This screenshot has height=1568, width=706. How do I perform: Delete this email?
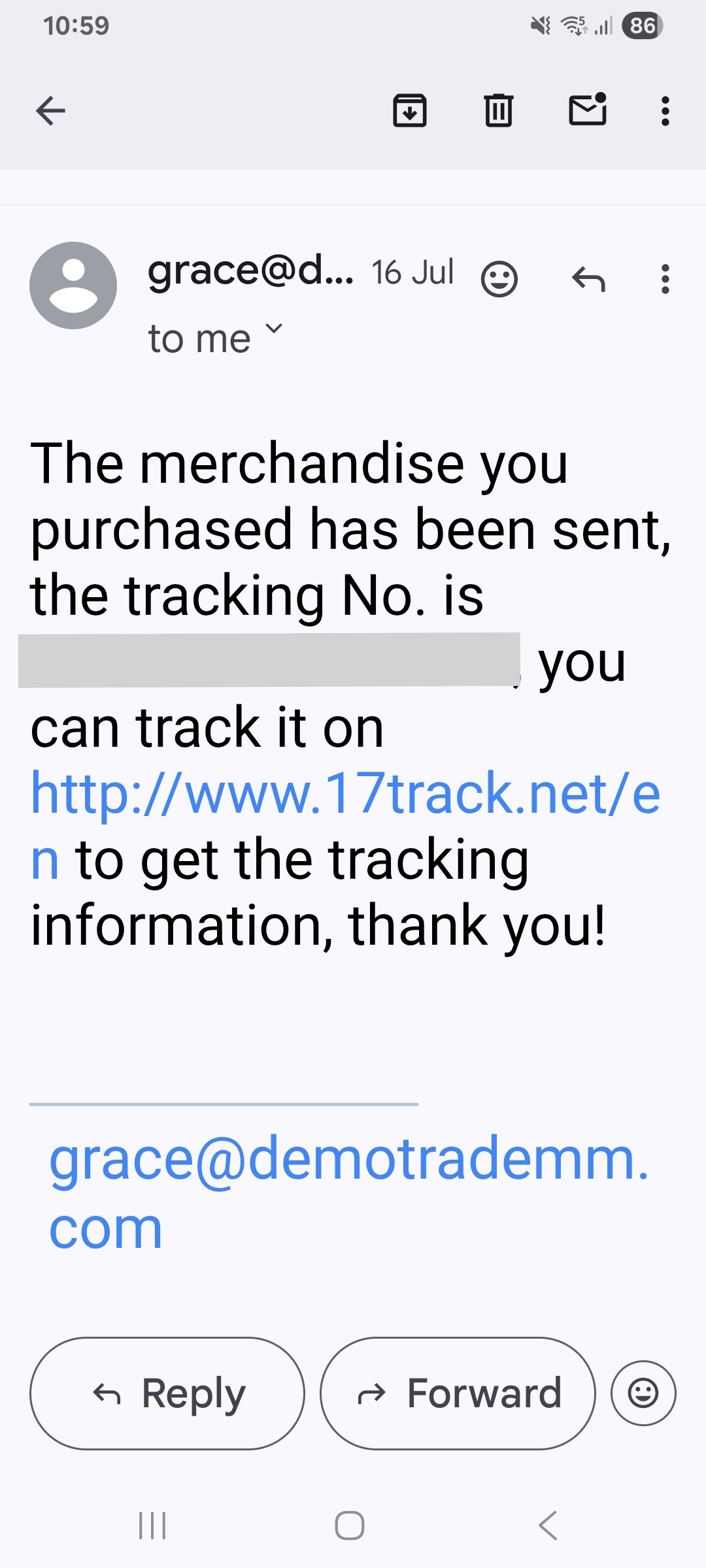498,110
